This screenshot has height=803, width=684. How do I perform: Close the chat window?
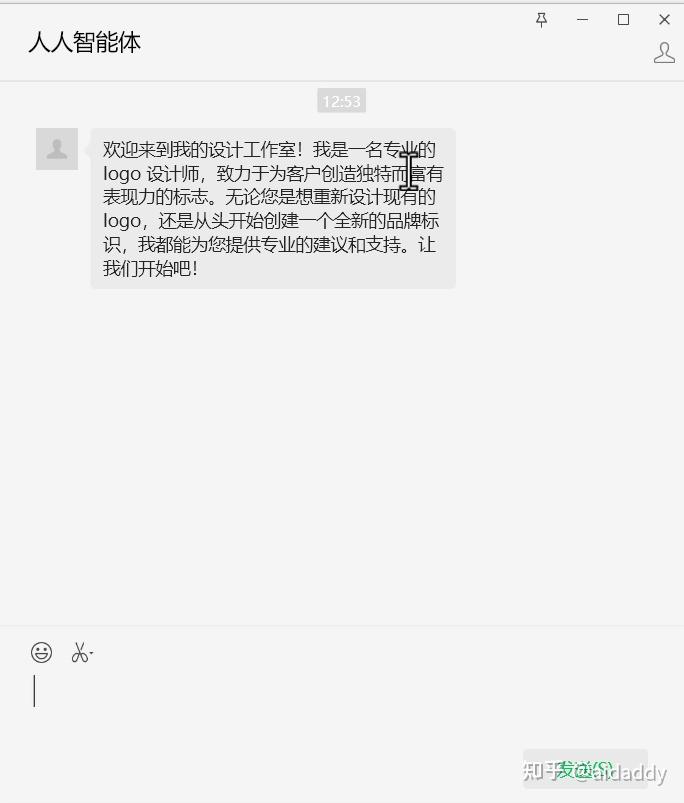(x=664, y=19)
